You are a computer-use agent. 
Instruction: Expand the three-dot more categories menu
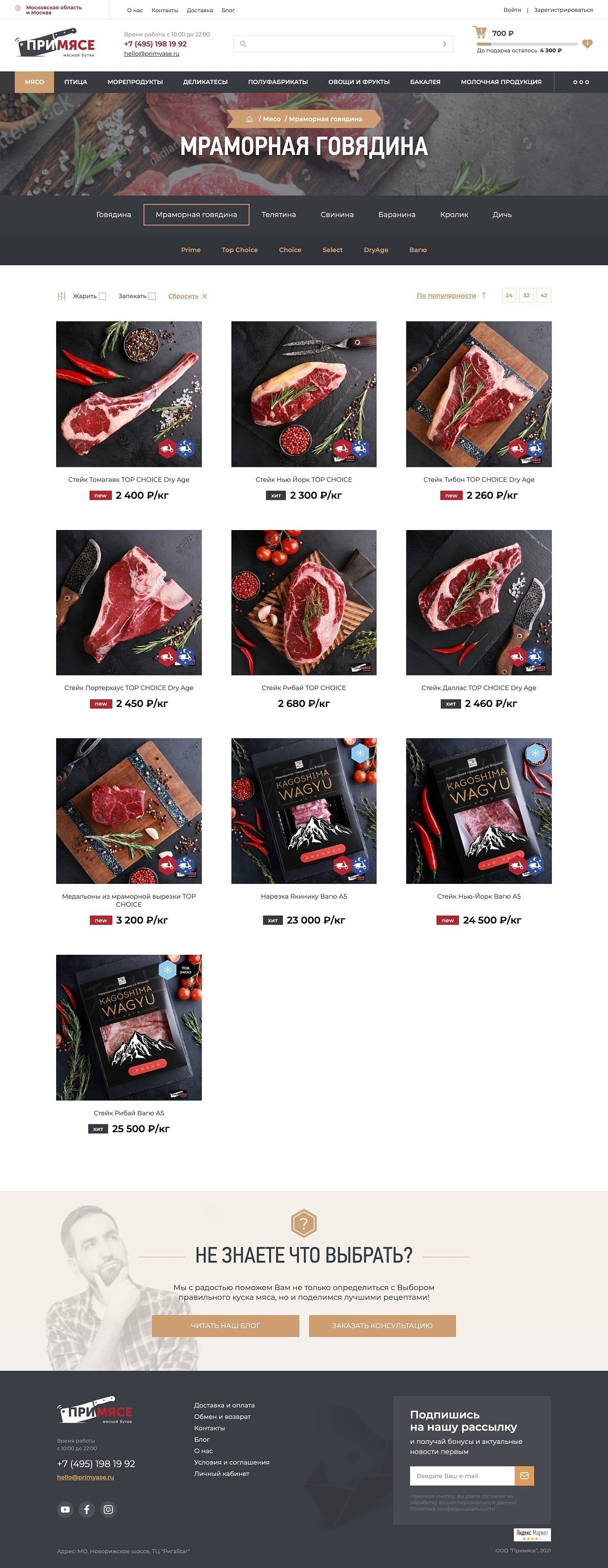[x=581, y=82]
